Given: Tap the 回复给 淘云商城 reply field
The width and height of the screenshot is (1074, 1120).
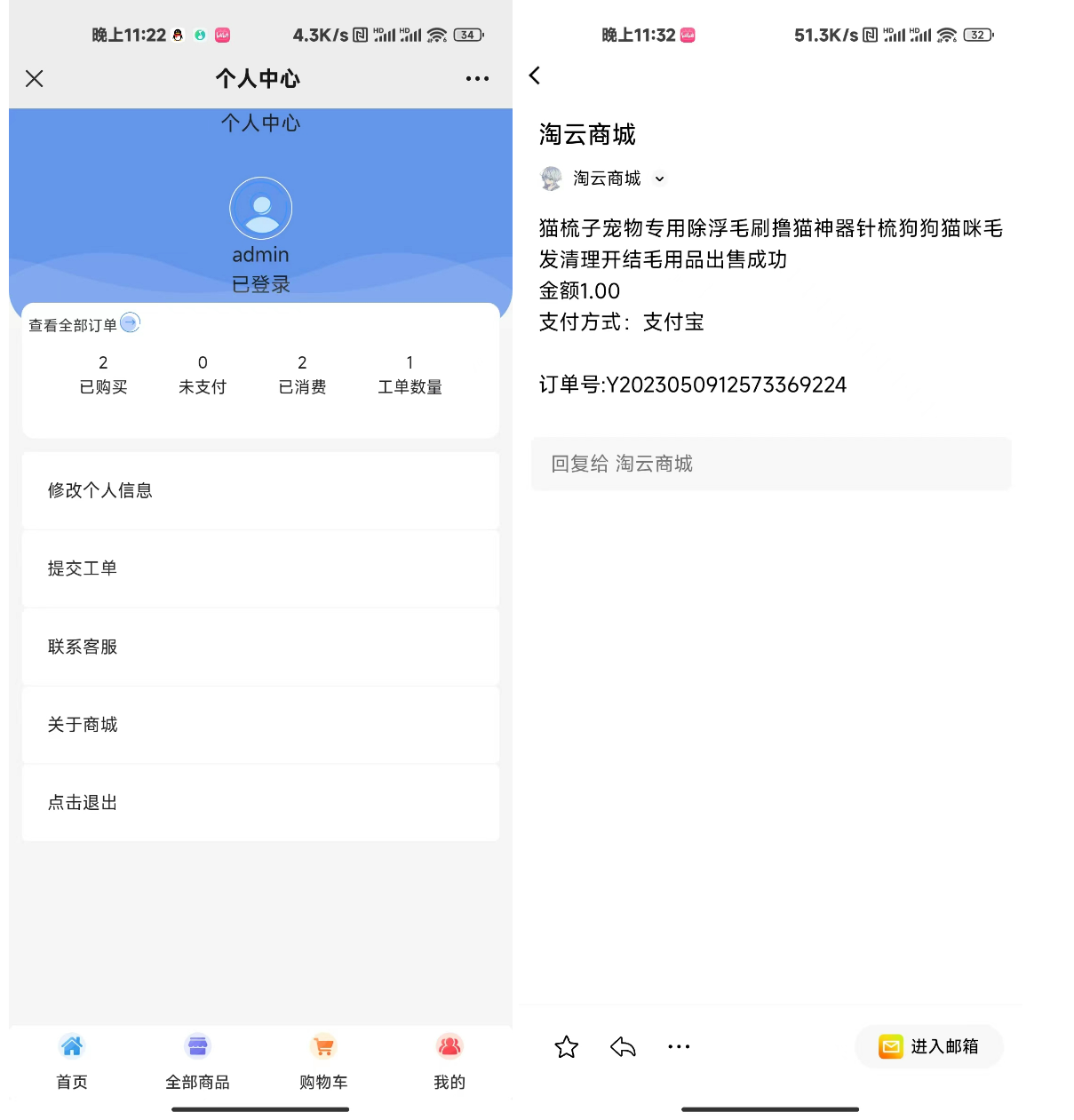Looking at the screenshot, I should click(x=771, y=464).
